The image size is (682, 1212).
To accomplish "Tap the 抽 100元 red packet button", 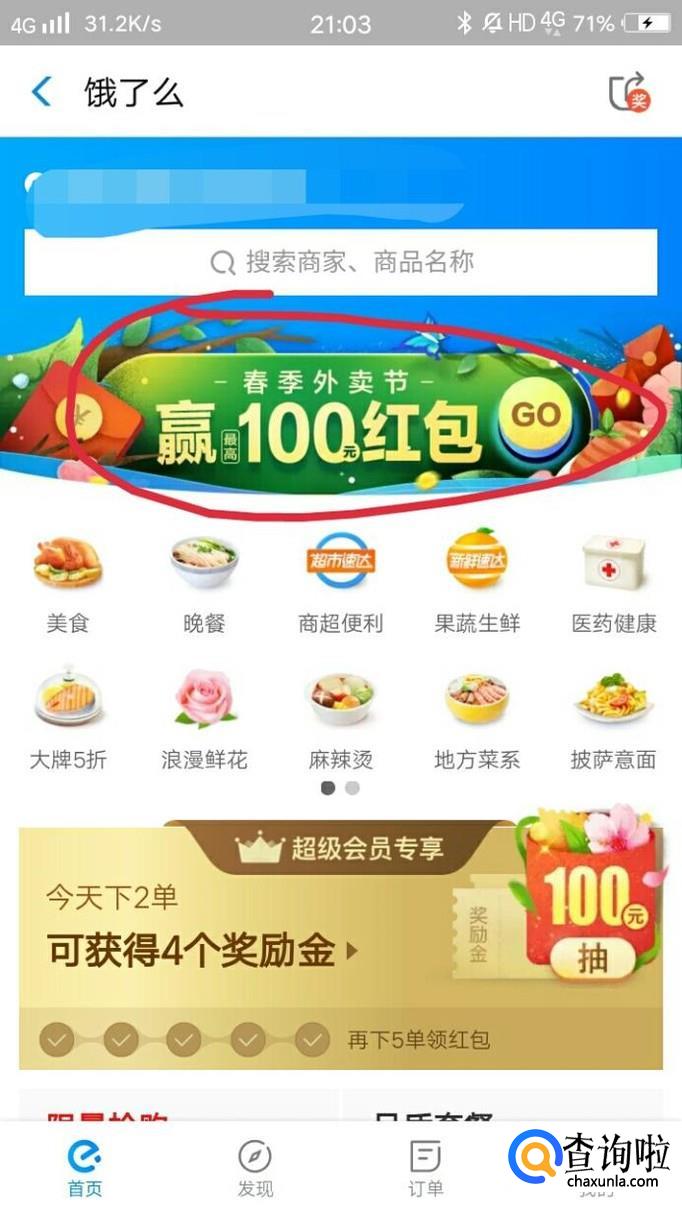I will click(x=592, y=958).
